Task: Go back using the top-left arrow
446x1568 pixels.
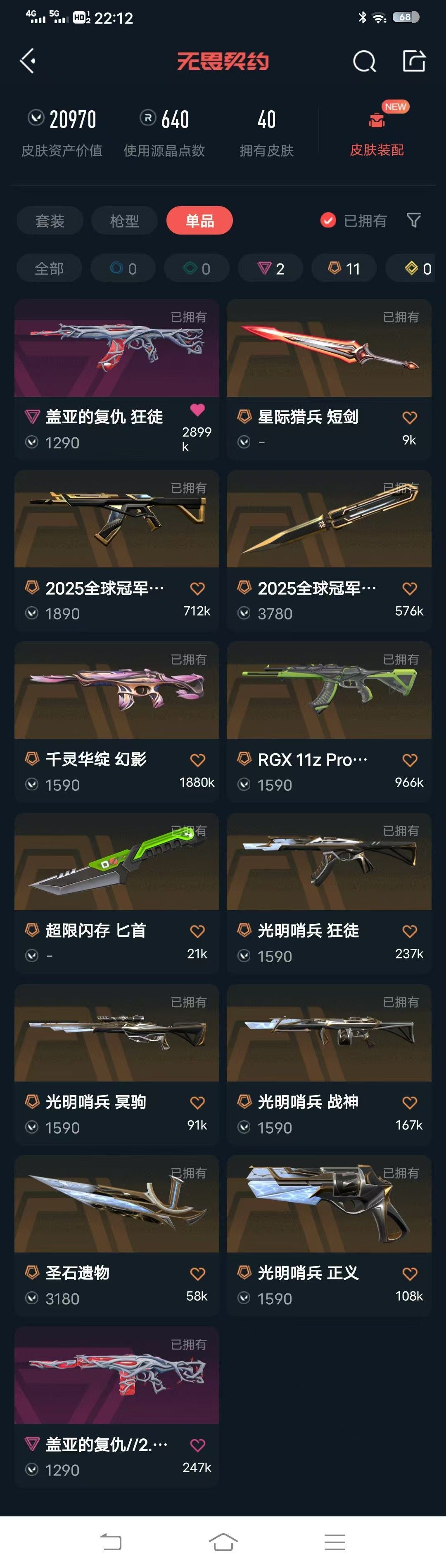Action: pos(27,61)
